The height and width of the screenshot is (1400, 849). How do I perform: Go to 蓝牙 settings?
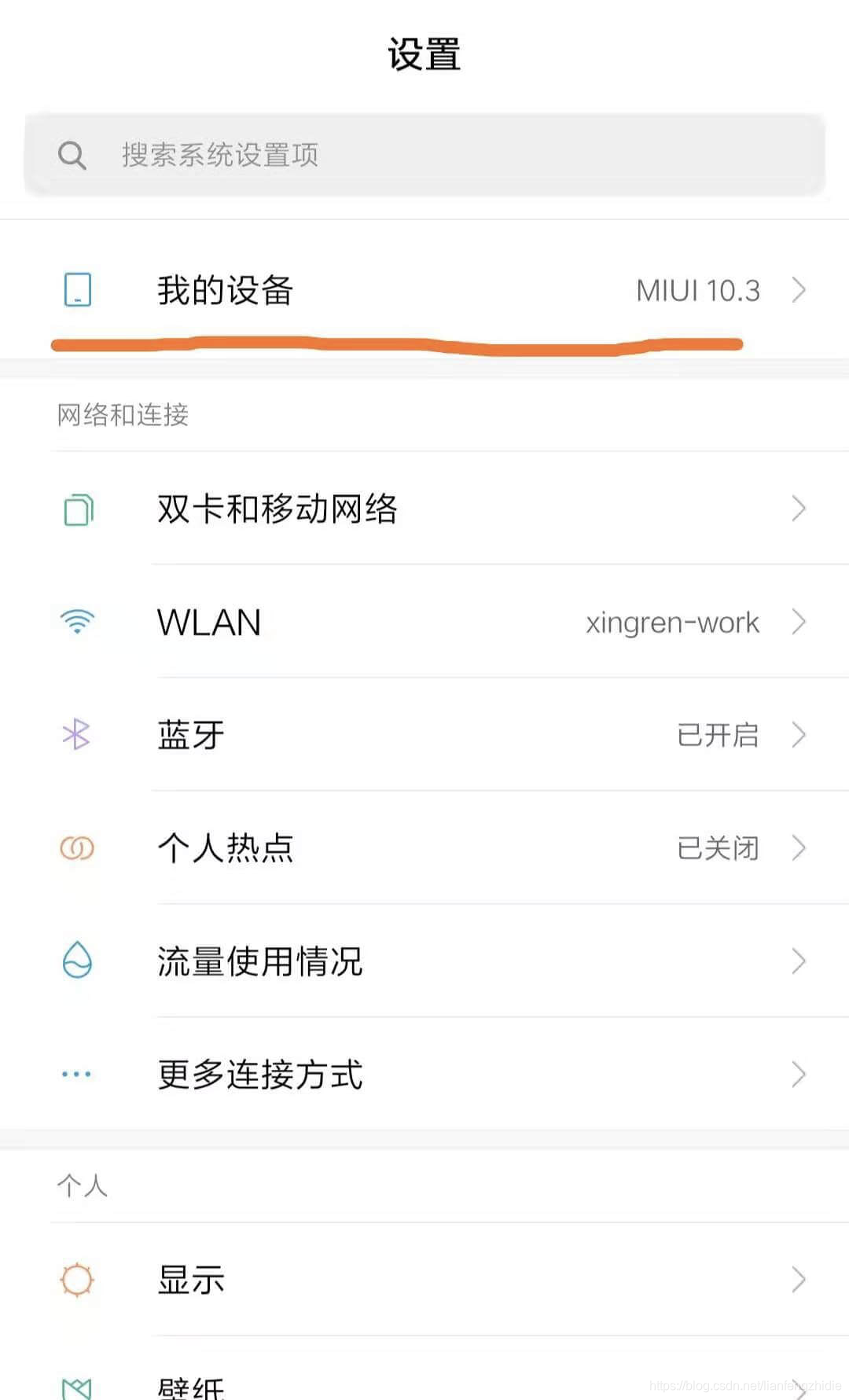tap(424, 735)
